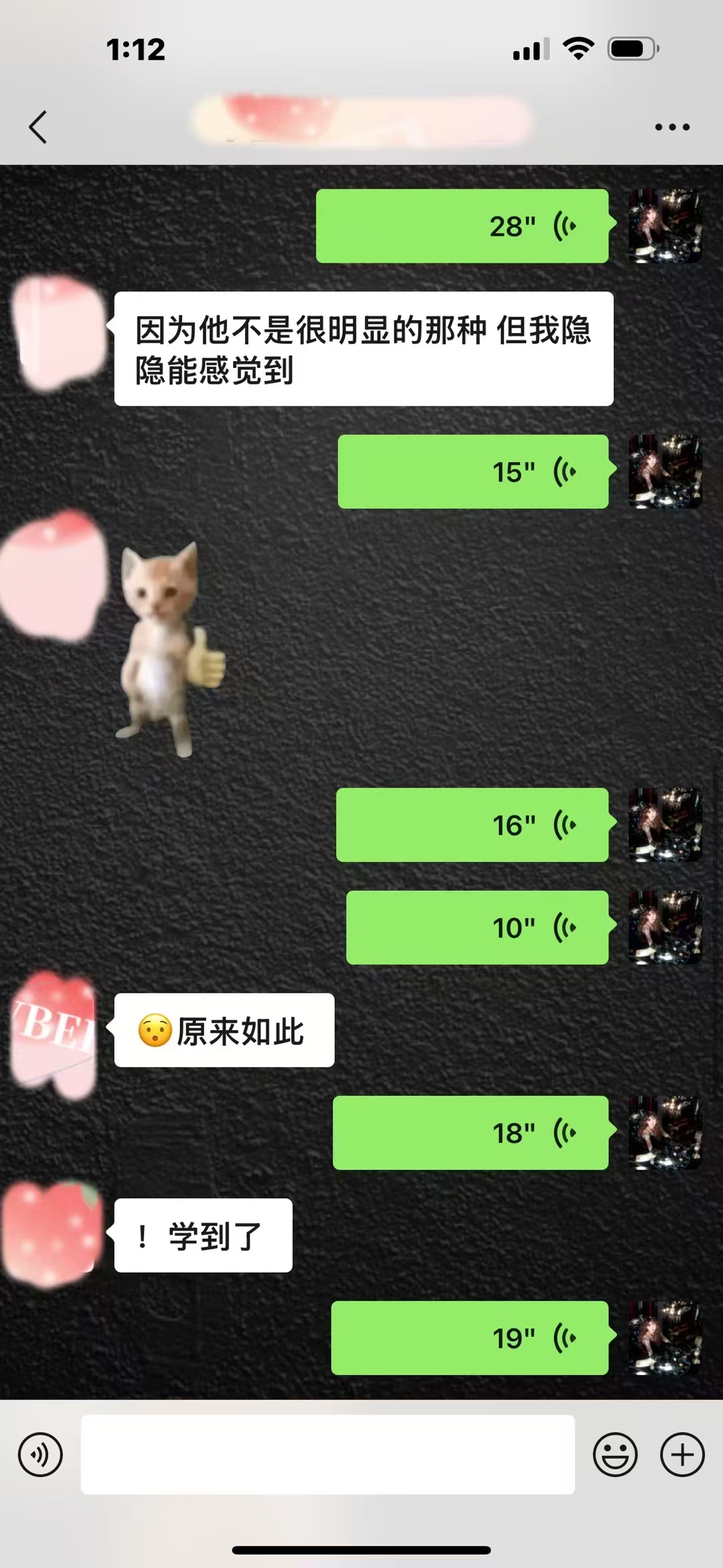Switch to voice input mode
The width and height of the screenshot is (723, 1568).
pyautogui.click(x=40, y=1454)
